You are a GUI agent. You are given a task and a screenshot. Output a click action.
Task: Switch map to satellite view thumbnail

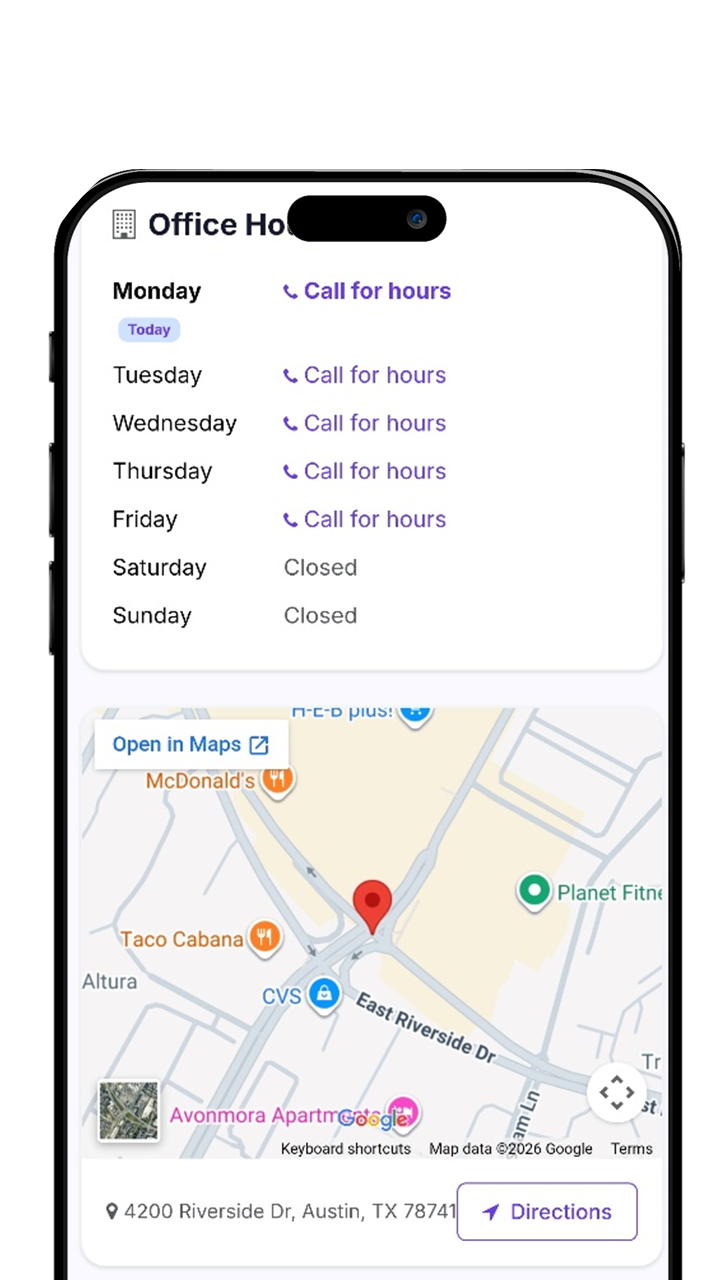(128, 1111)
